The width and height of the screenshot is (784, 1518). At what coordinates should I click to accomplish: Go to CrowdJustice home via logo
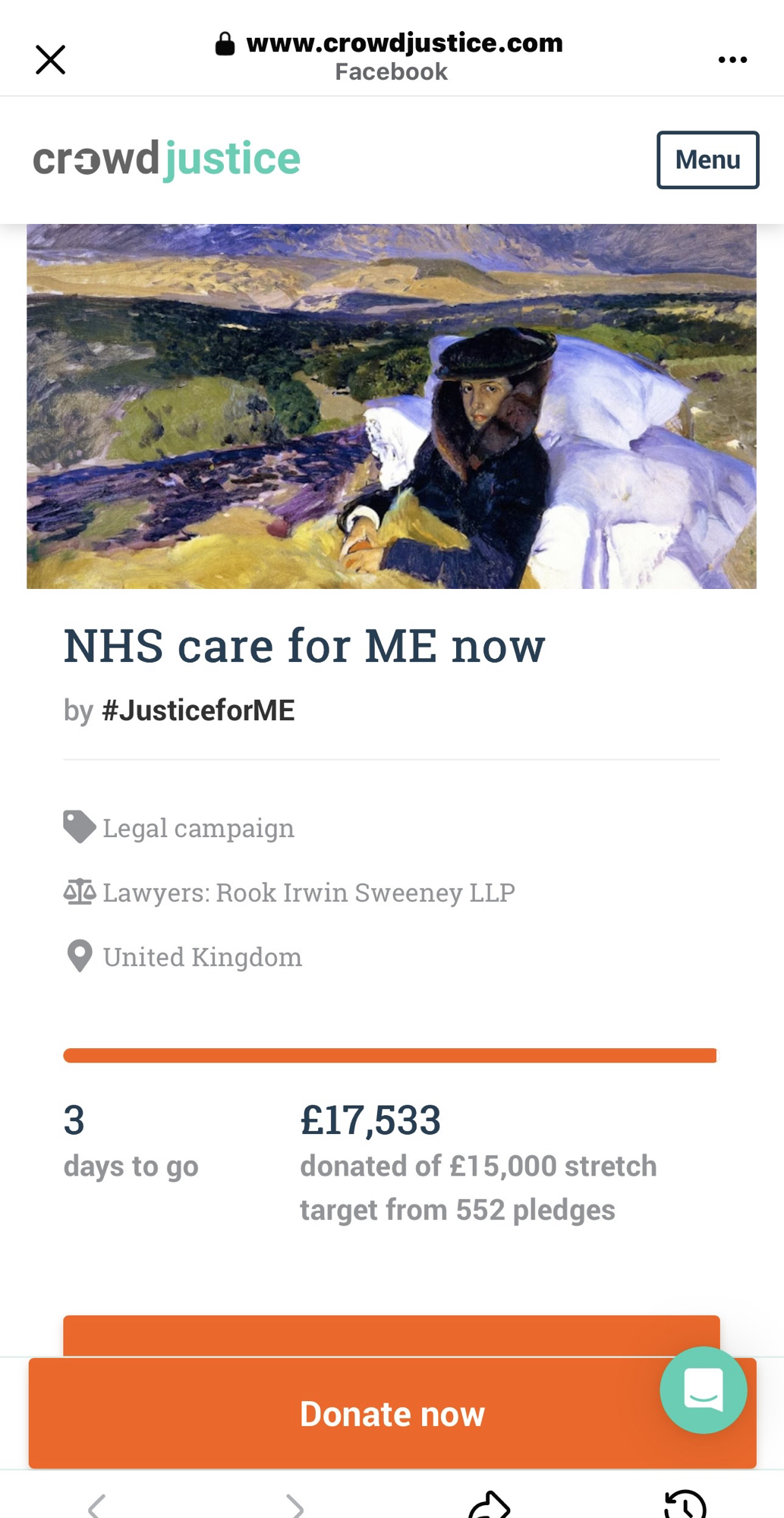pos(167,159)
